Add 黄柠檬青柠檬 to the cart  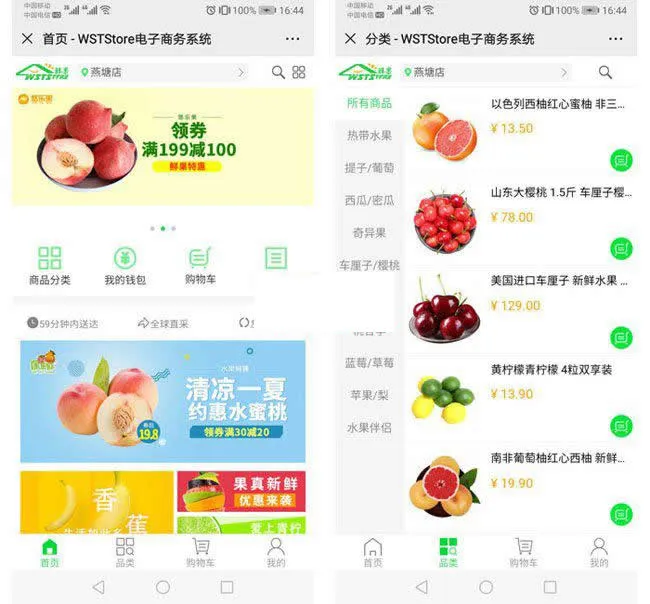(x=621, y=426)
